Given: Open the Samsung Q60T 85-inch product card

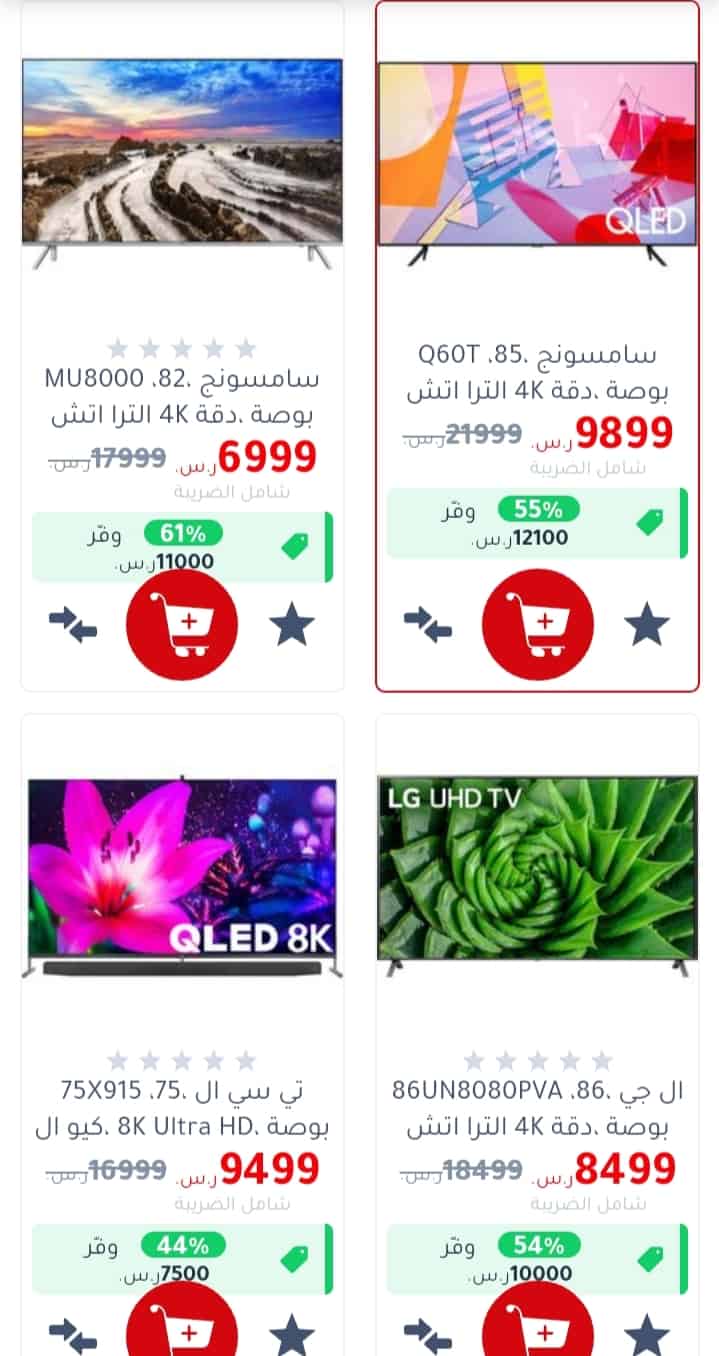Looking at the screenshot, I should [x=537, y=346].
